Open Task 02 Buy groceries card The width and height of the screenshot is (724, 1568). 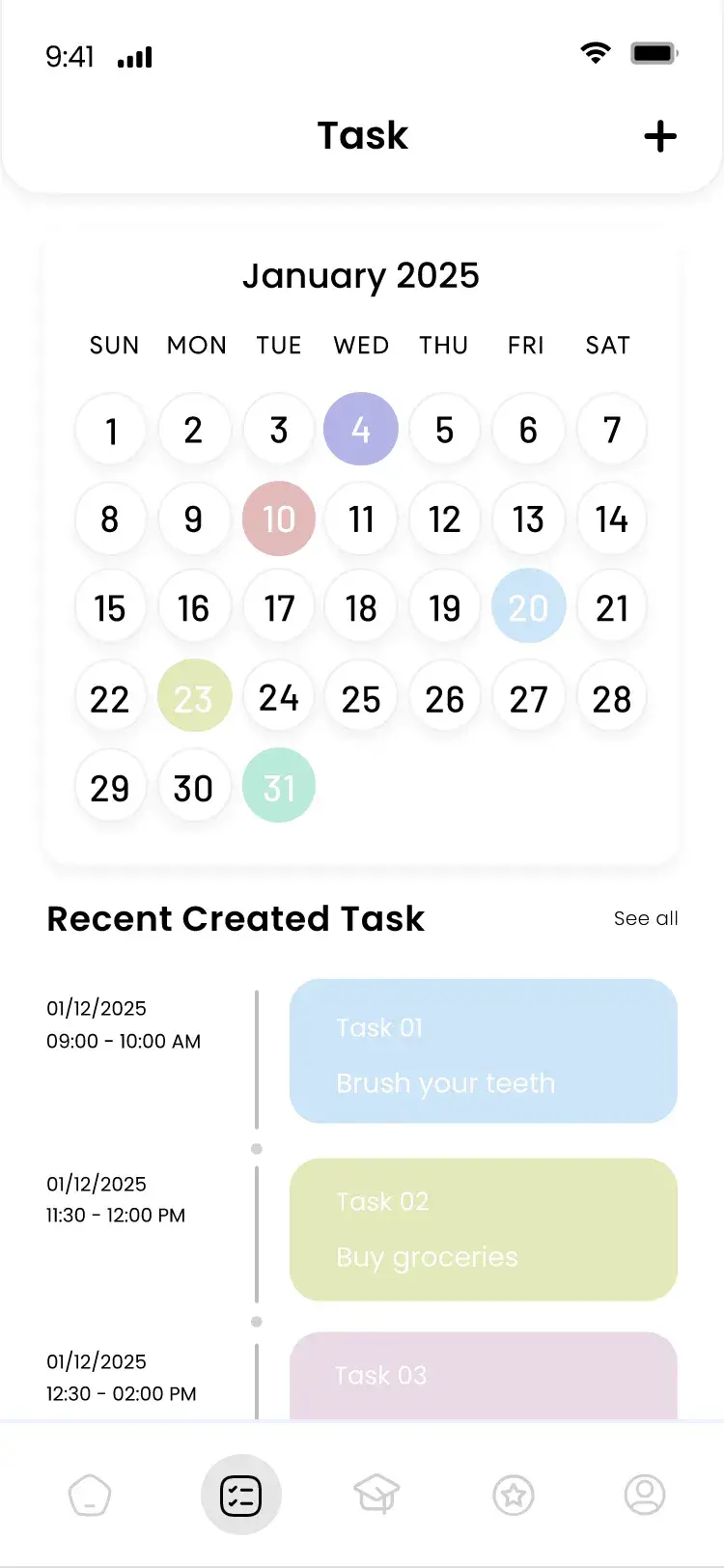[x=484, y=1230]
